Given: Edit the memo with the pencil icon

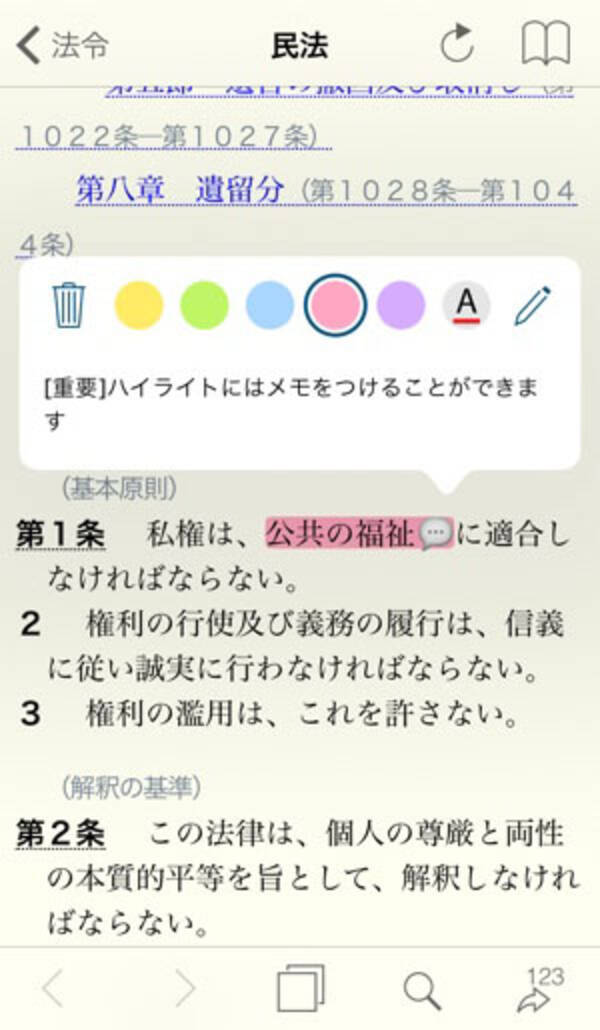Looking at the screenshot, I should point(532,306).
